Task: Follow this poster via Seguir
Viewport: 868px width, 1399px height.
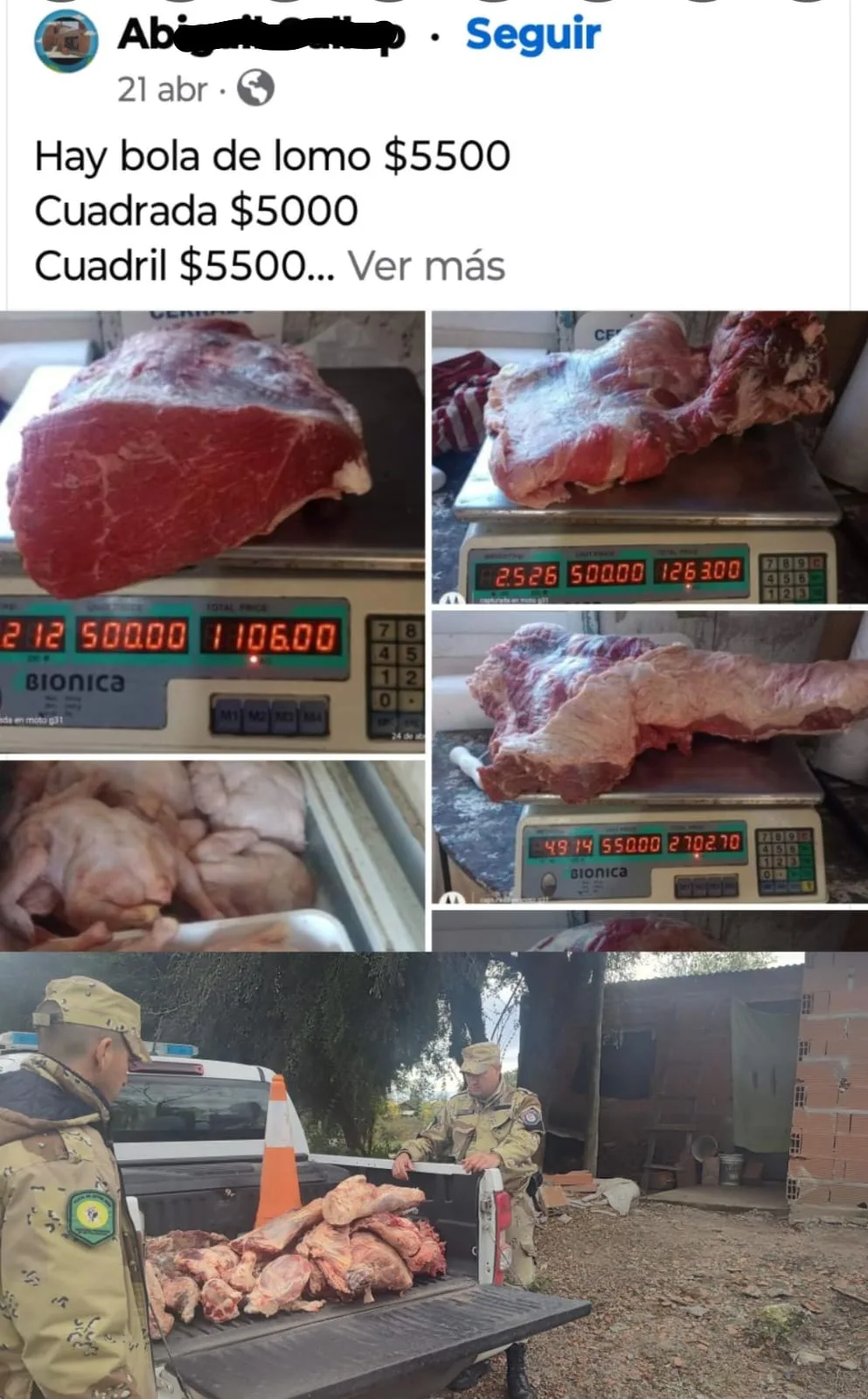Action: point(532,35)
